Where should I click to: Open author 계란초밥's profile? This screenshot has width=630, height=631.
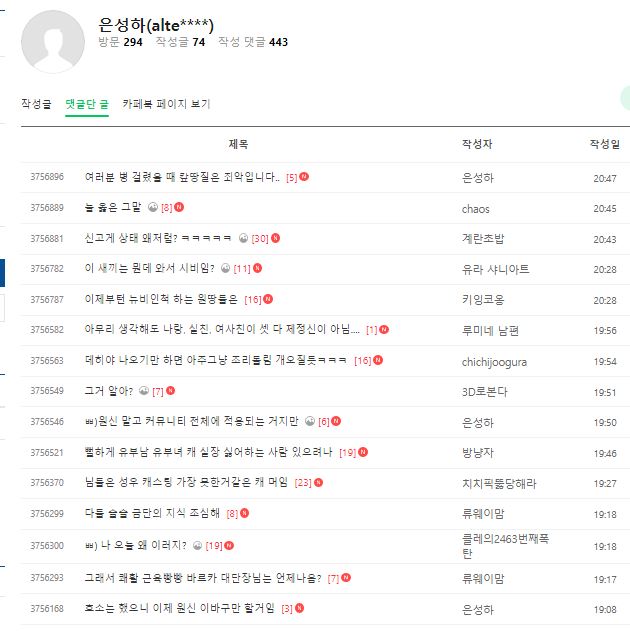(483, 239)
